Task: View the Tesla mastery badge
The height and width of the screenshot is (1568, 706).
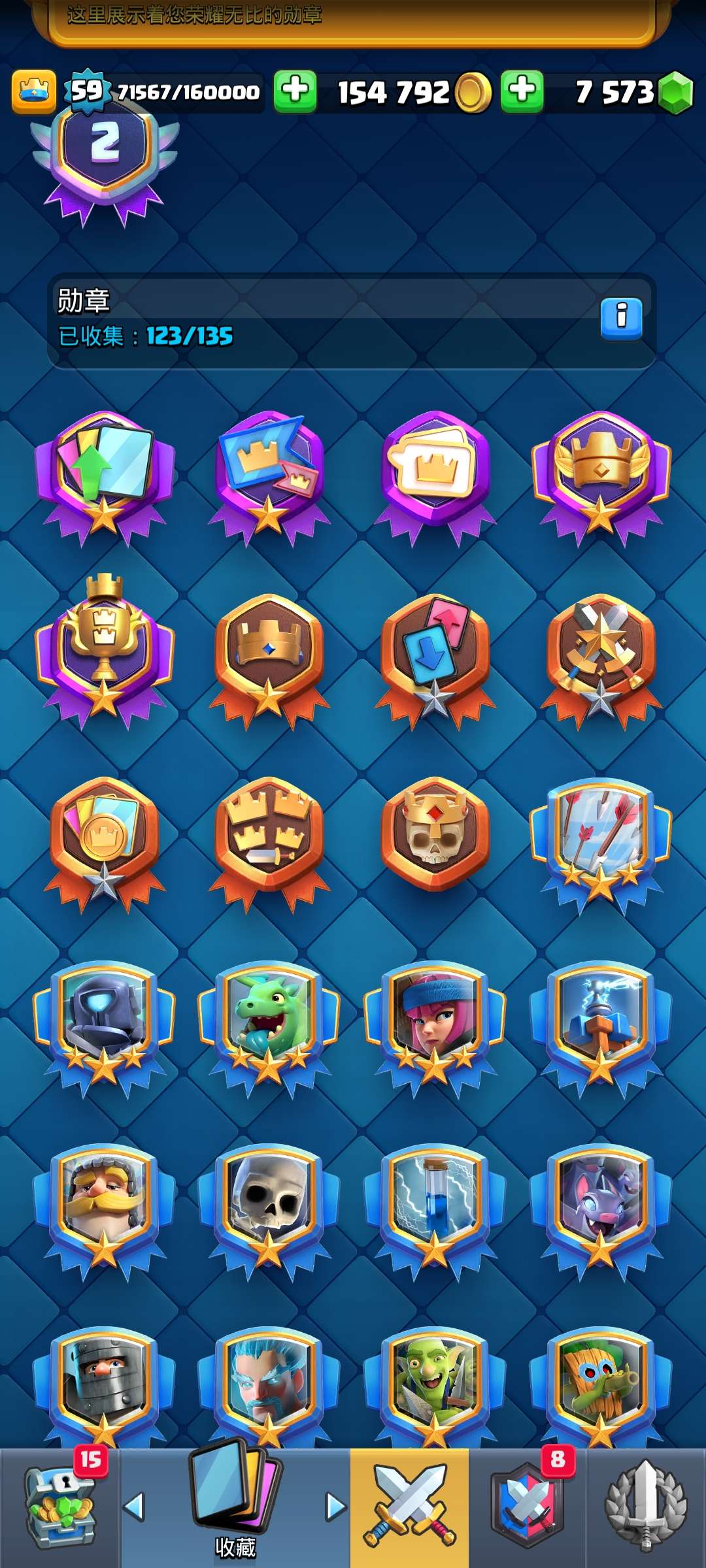Action: pyautogui.click(x=600, y=1019)
